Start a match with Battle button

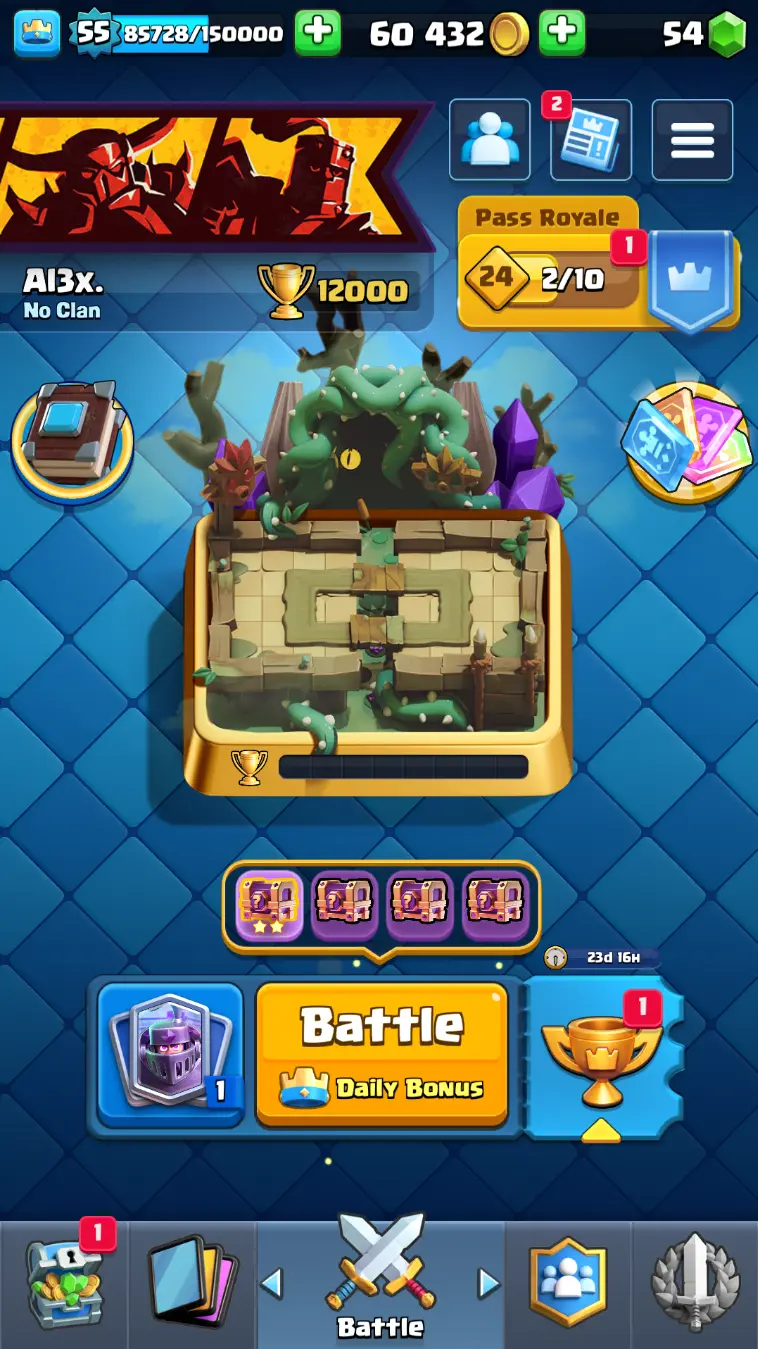pyautogui.click(x=381, y=1054)
